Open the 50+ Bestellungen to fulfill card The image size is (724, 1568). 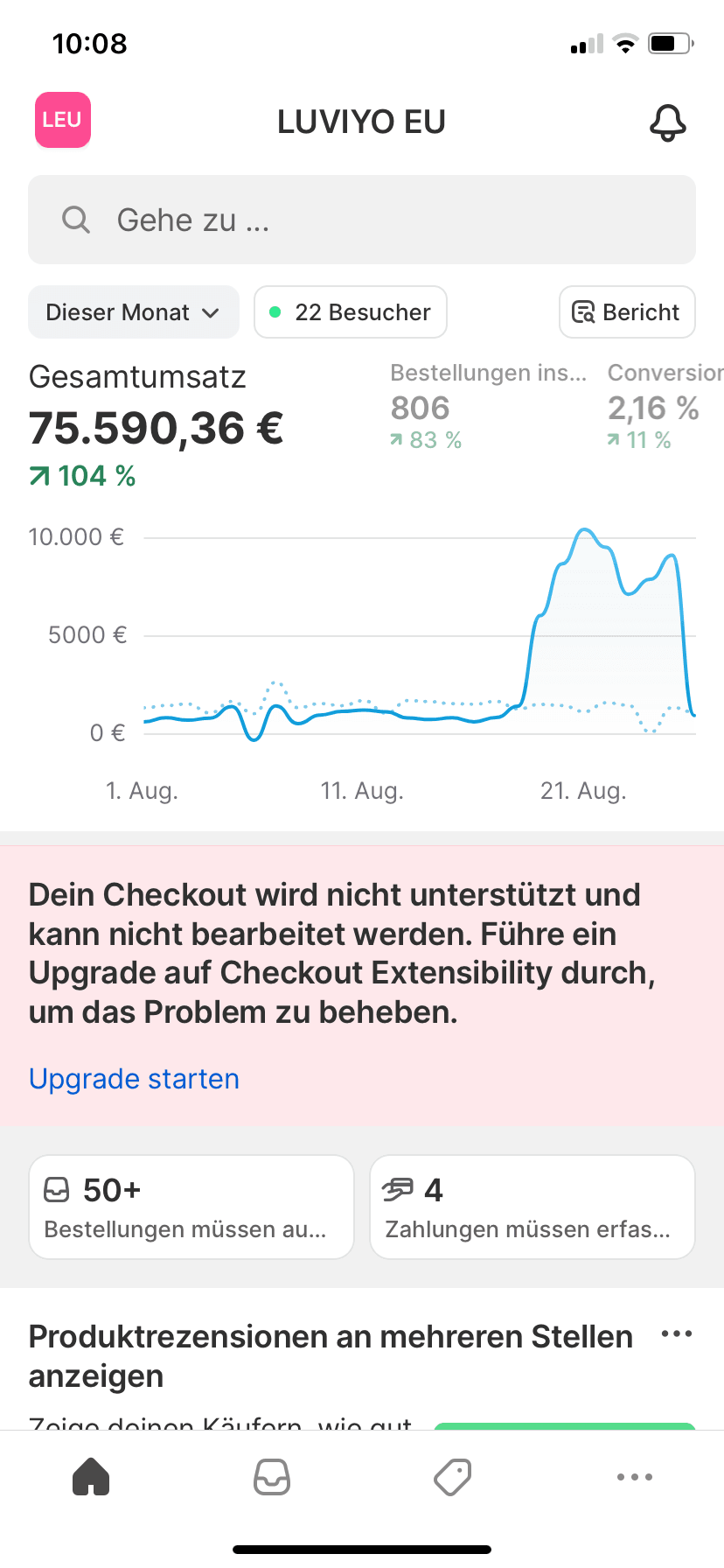(191, 1207)
